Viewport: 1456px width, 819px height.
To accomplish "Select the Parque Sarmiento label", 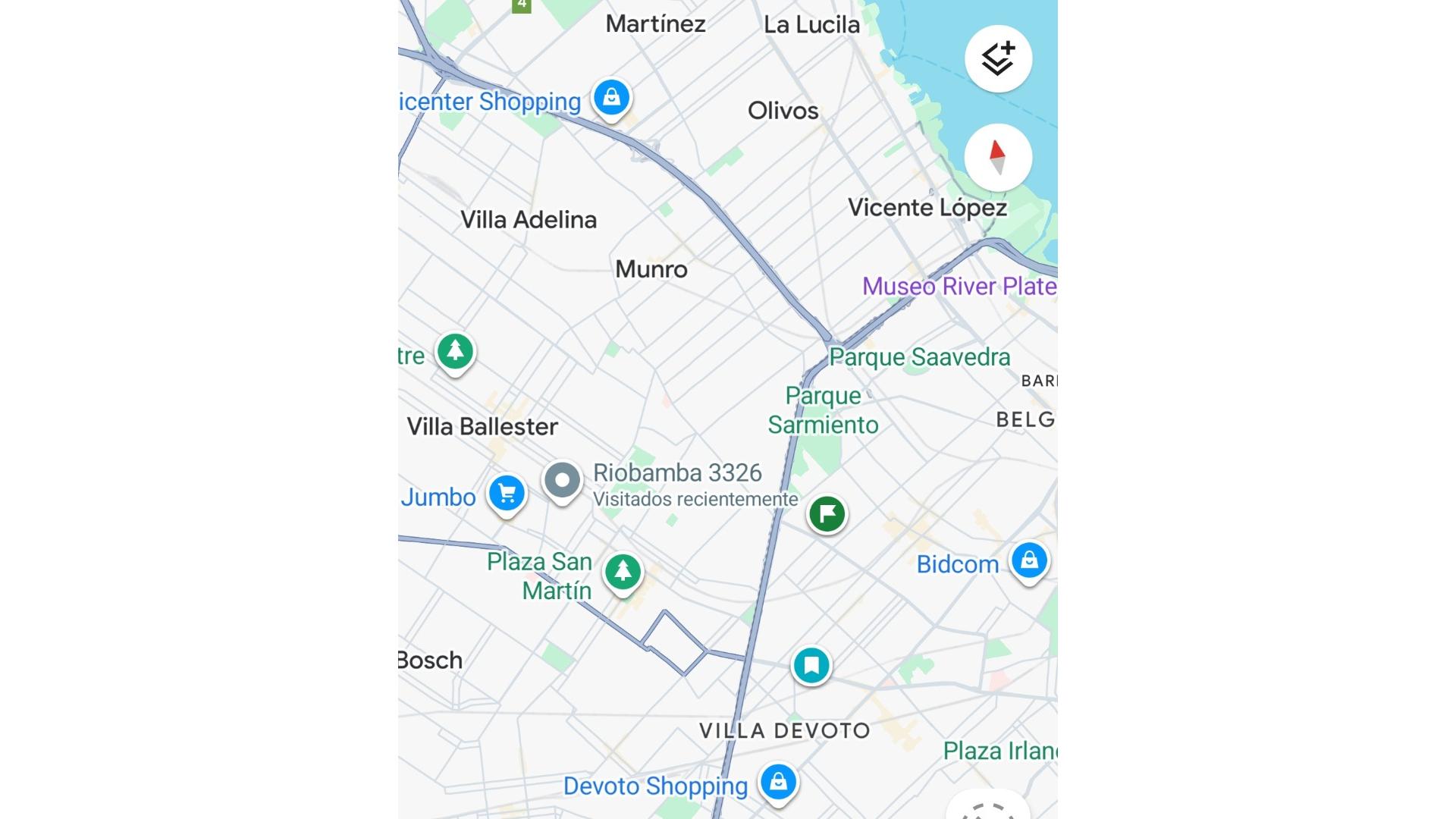I will point(823,410).
